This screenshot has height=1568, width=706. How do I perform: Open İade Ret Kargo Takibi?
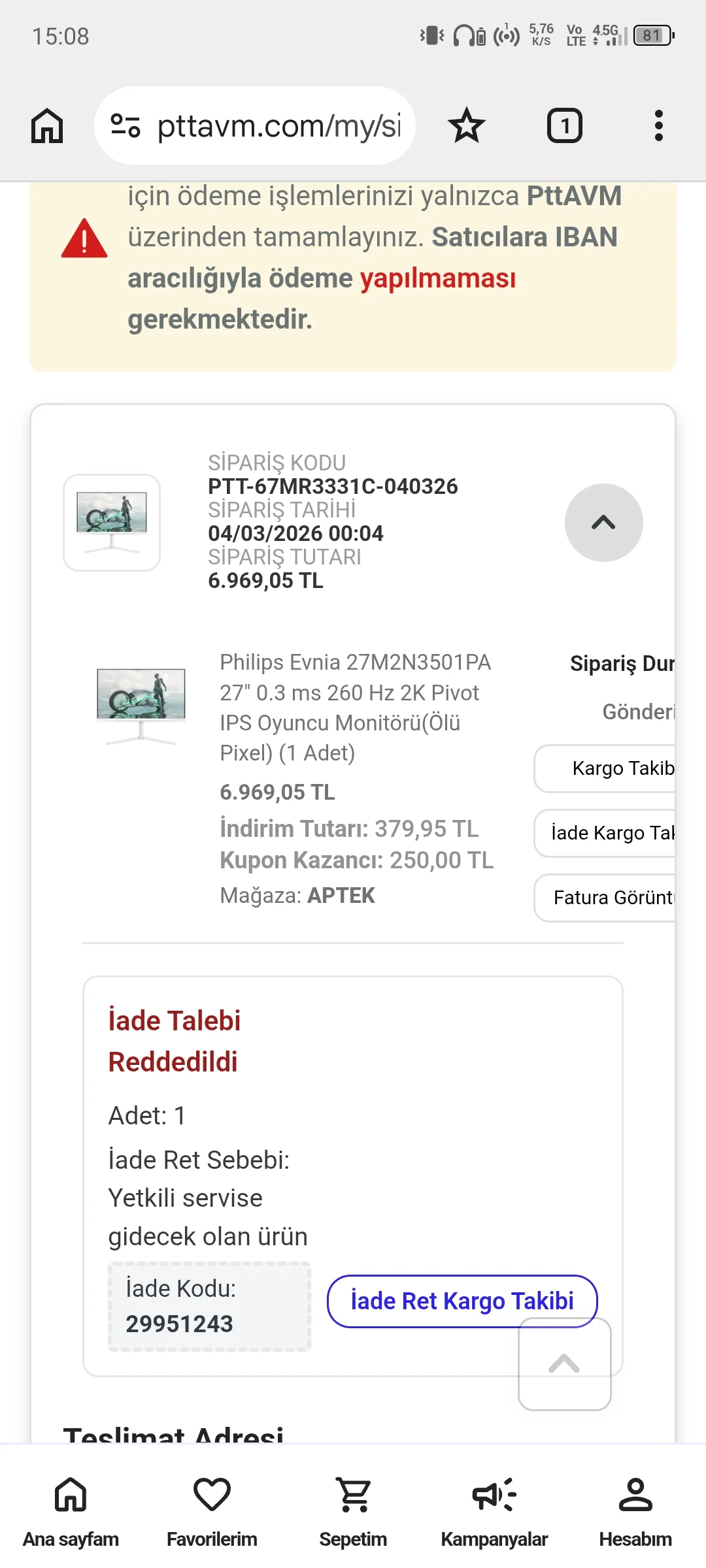462,1301
